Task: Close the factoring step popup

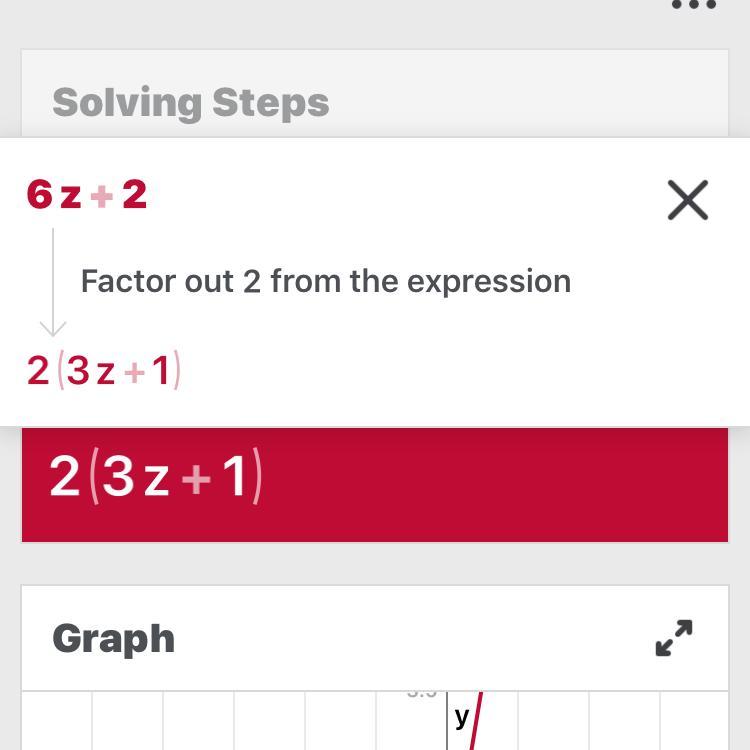Action: pyautogui.click(x=688, y=200)
